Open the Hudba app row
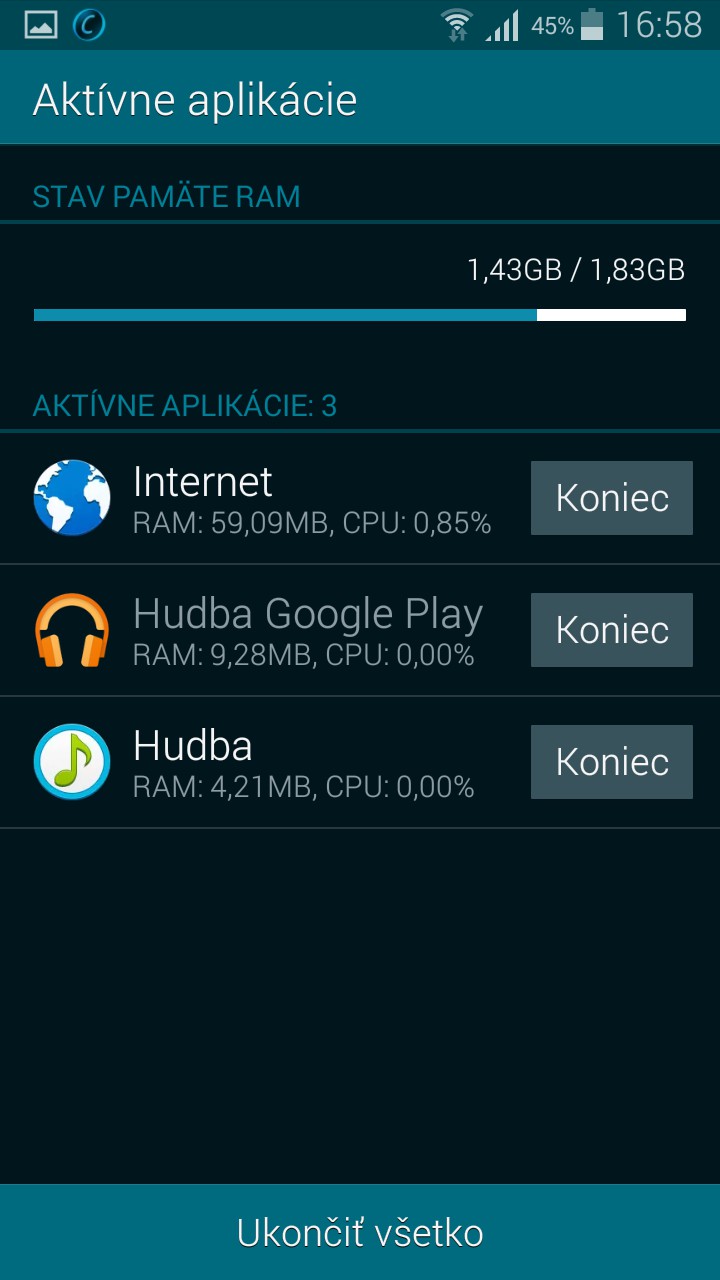This screenshot has width=720, height=1280. click(x=280, y=762)
